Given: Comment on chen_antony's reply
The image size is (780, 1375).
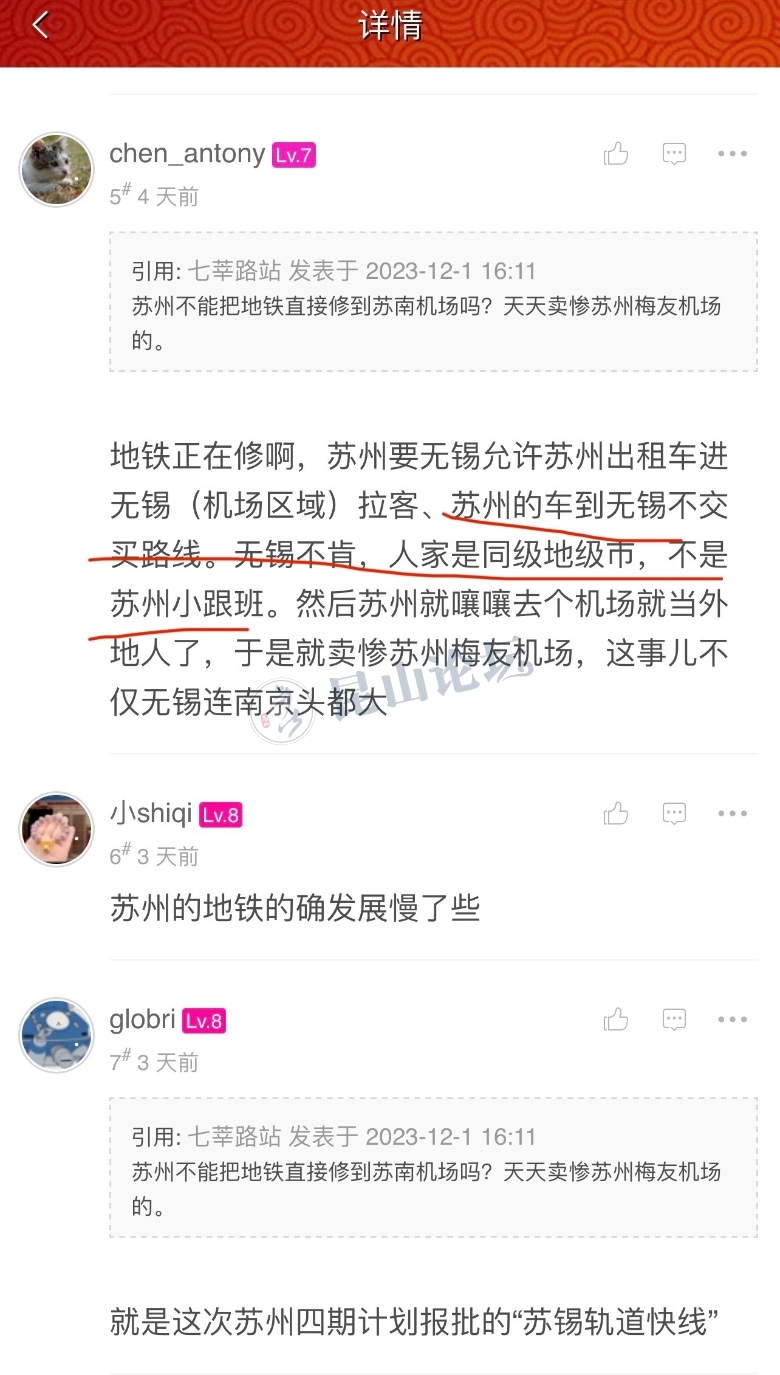Looking at the screenshot, I should point(674,154).
